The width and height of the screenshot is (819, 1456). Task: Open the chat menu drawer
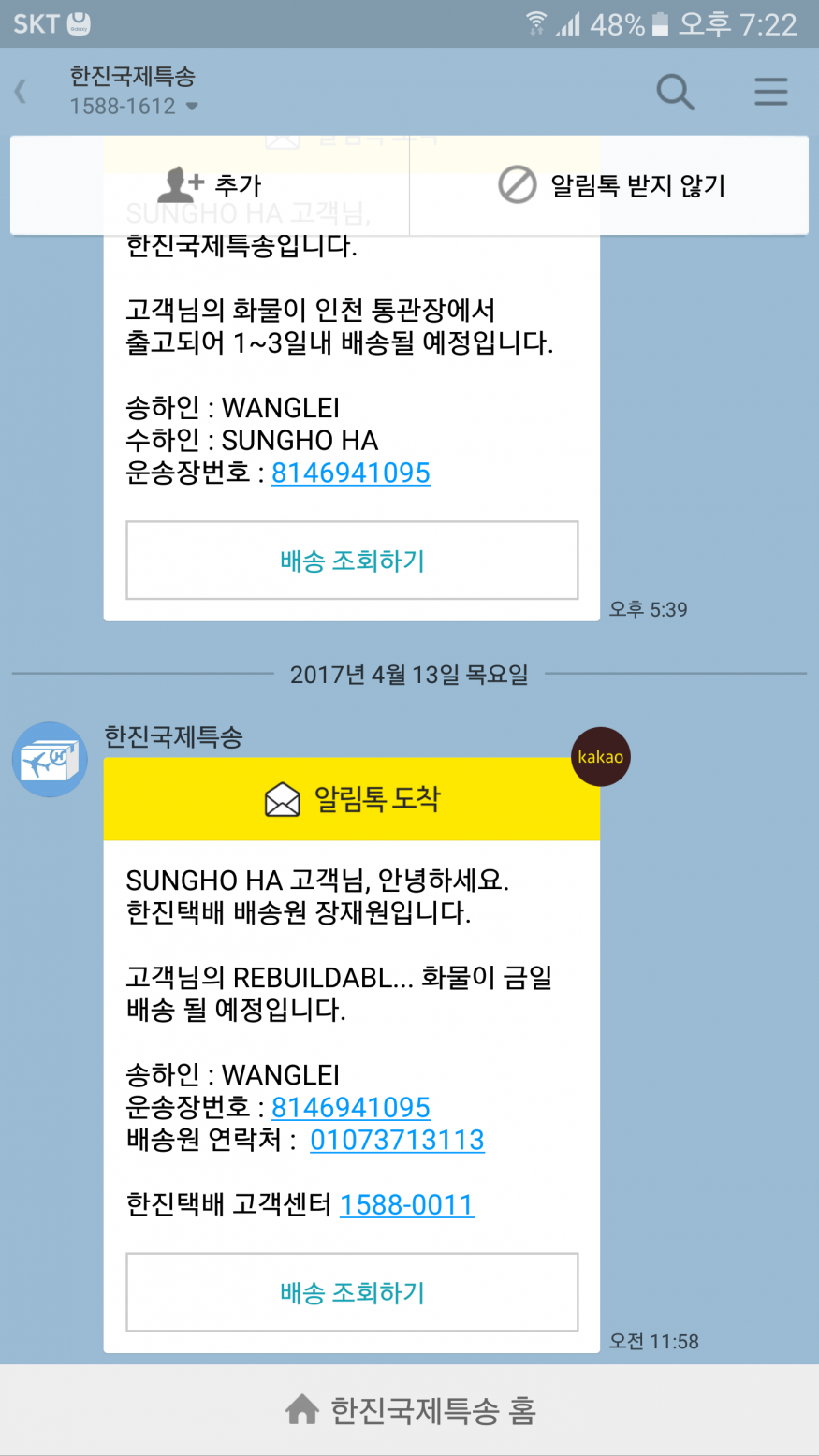tap(770, 92)
